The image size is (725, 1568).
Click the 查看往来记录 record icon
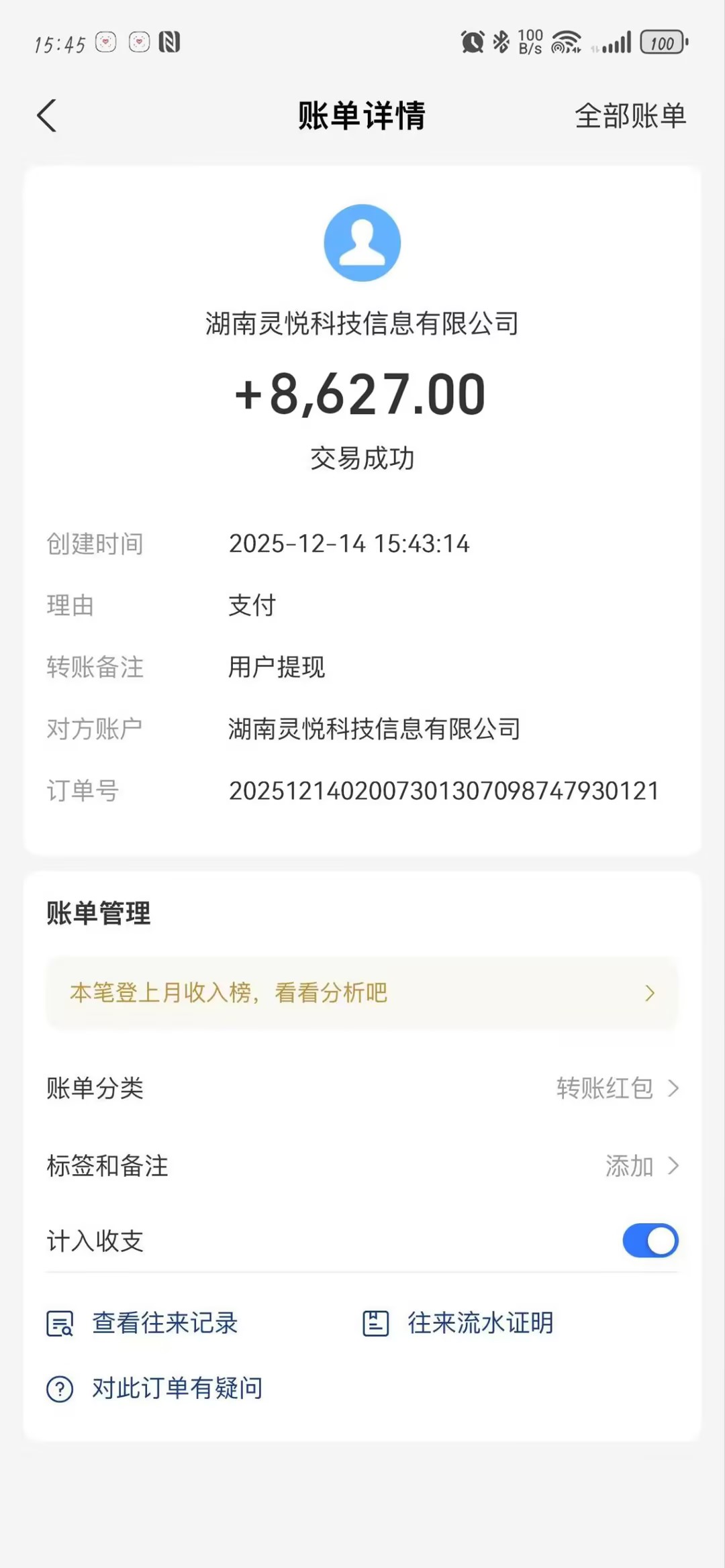60,1323
